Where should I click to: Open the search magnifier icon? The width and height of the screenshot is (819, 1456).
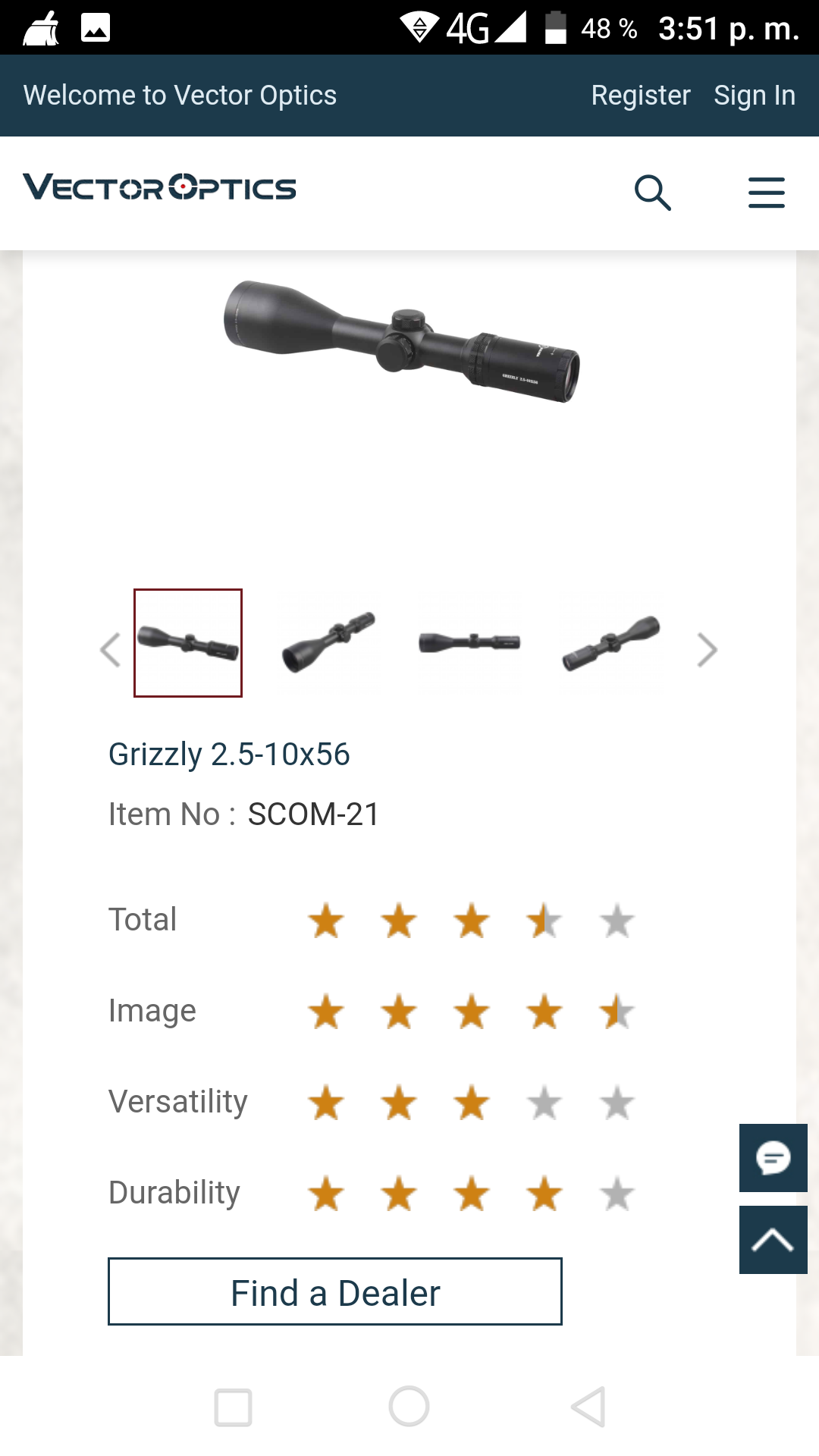click(x=652, y=193)
